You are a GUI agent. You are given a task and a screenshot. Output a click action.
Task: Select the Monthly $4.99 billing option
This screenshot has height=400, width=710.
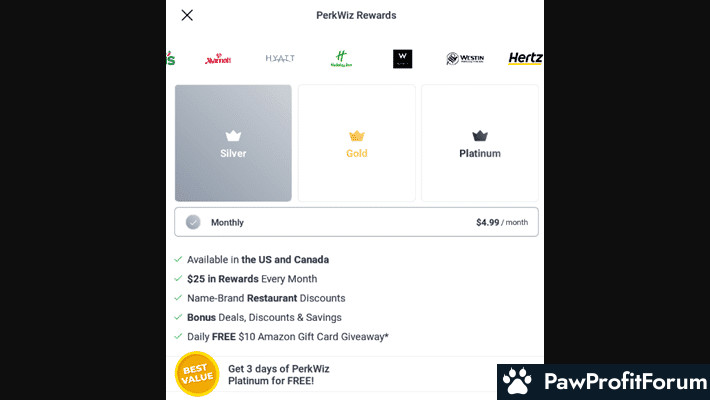pos(356,222)
